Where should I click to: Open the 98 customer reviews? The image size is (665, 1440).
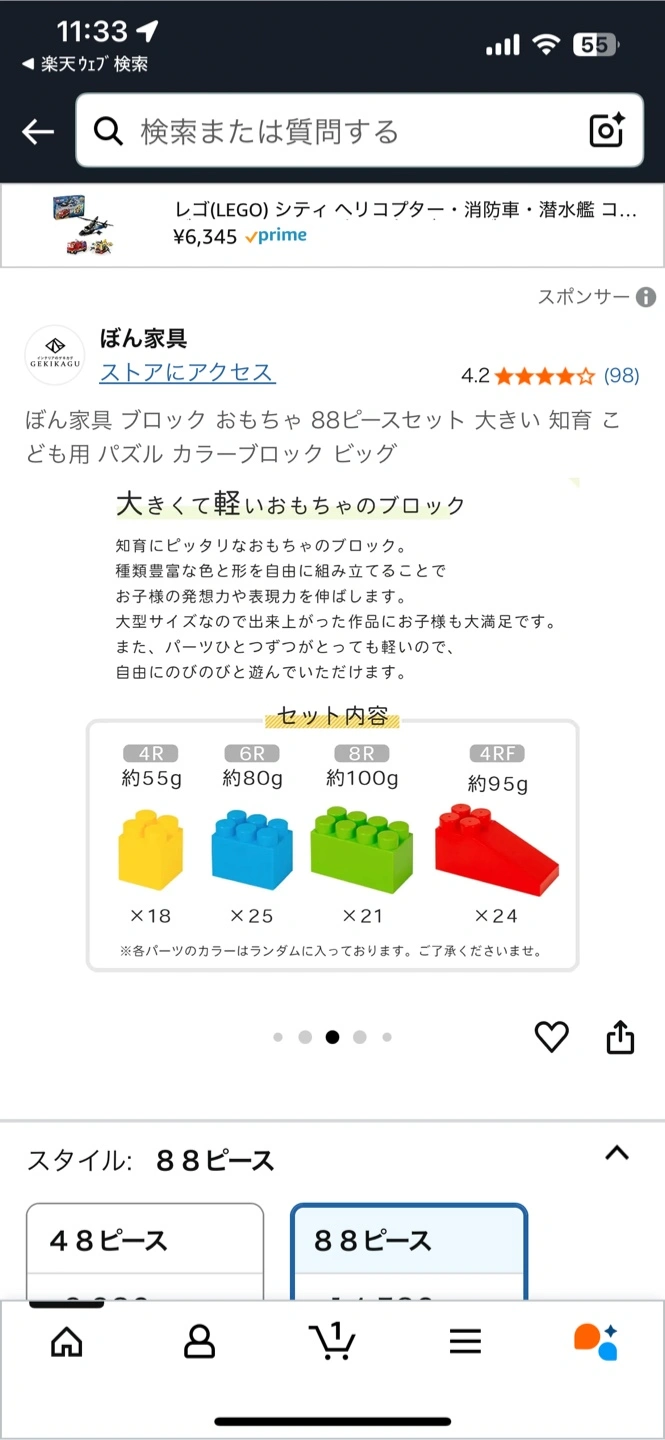[621, 376]
